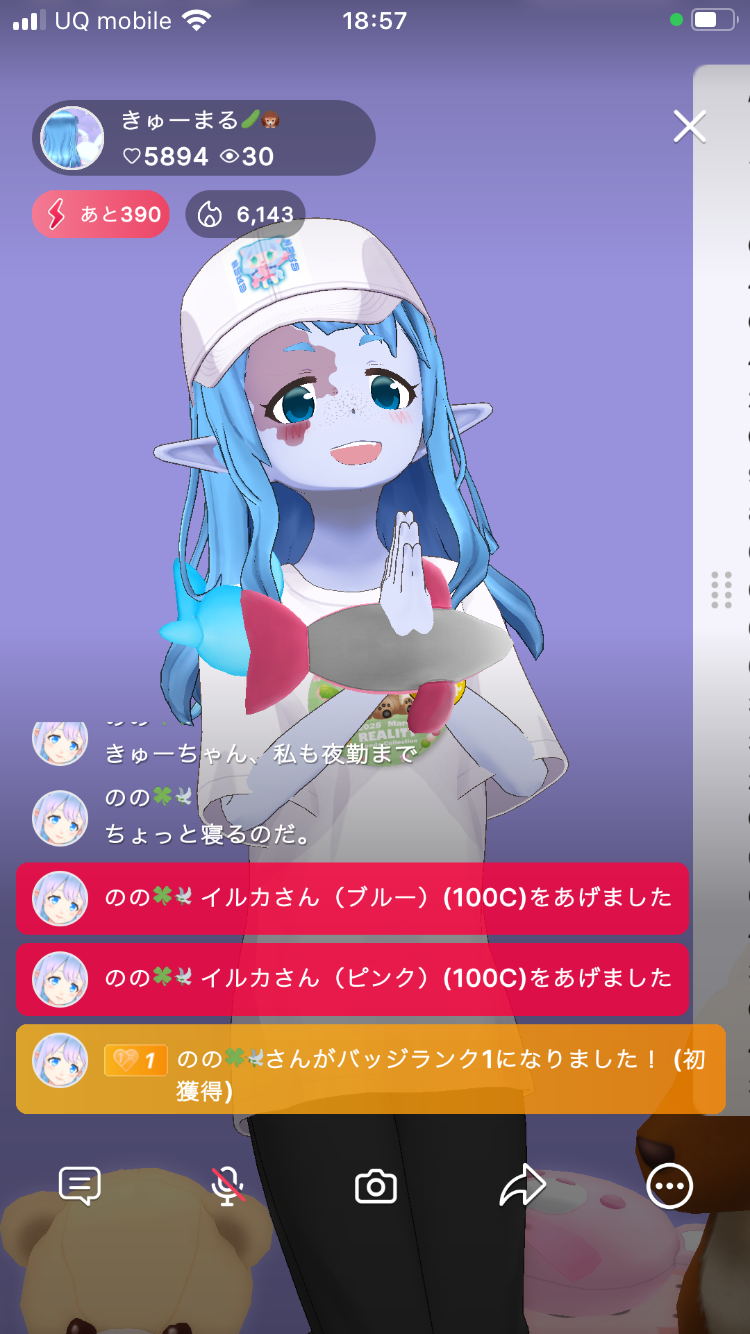Open the comment input icon

pos(80,1186)
